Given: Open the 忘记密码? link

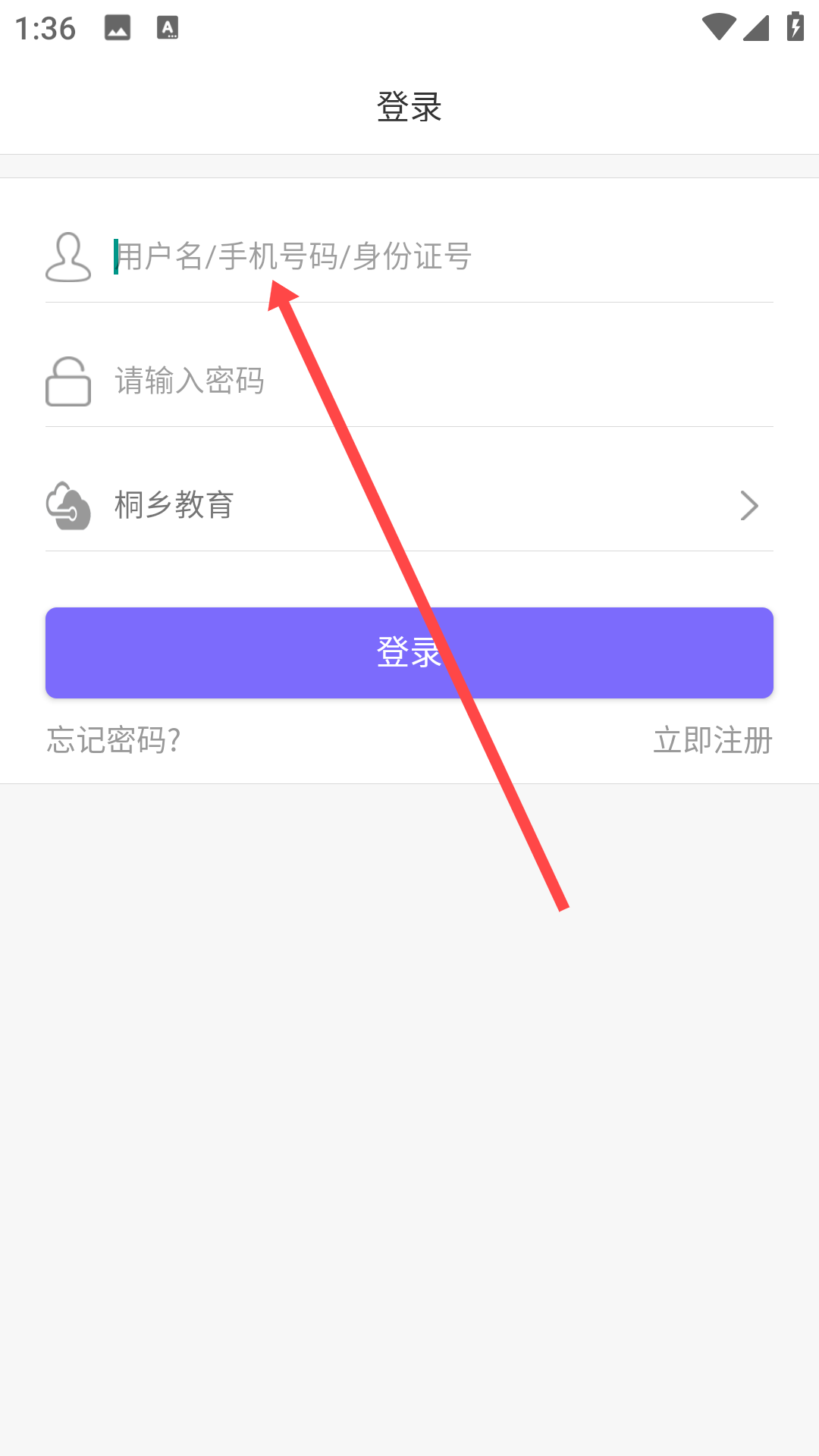Looking at the screenshot, I should (114, 740).
